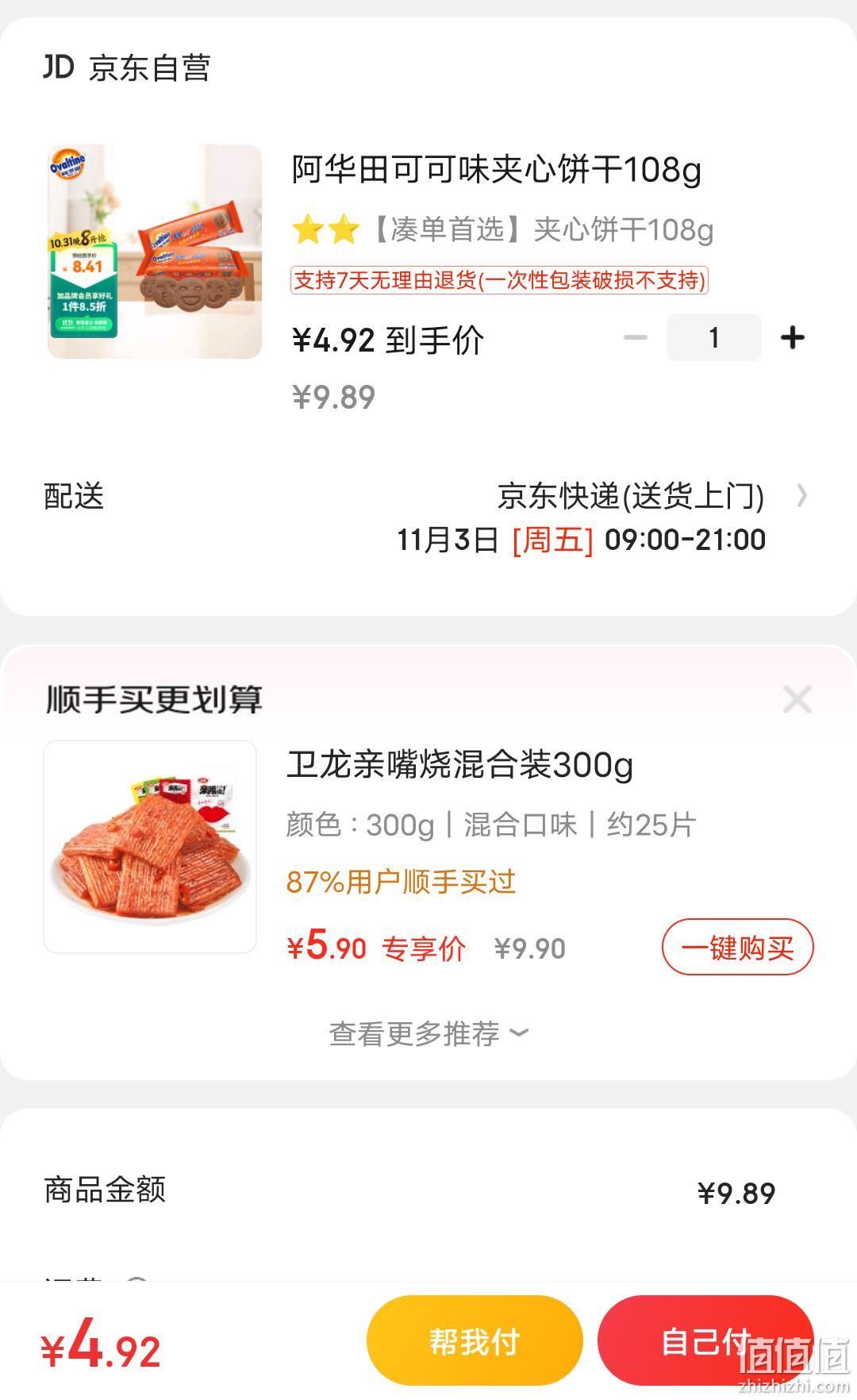Open the 阿华田 cookie product image
The height and width of the screenshot is (1400, 857).
pos(155,252)
